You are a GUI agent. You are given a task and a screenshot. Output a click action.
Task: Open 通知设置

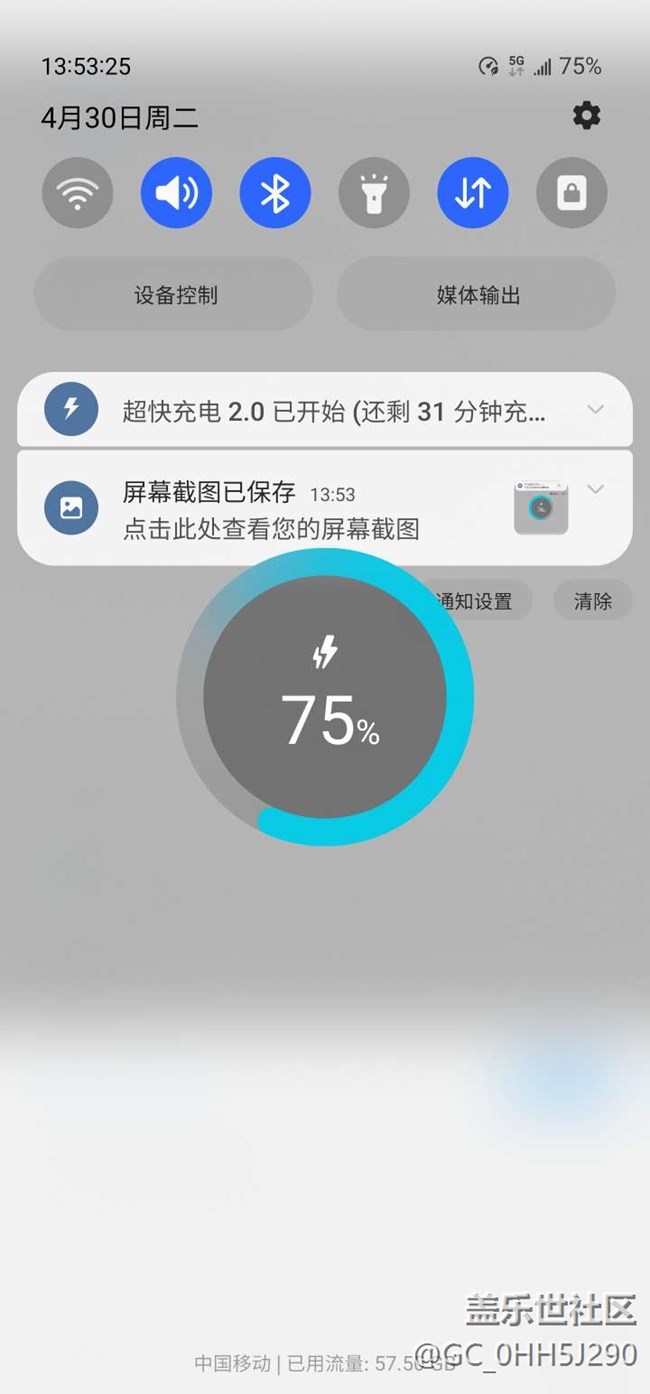pyautogui.click(x=475, y=601)
